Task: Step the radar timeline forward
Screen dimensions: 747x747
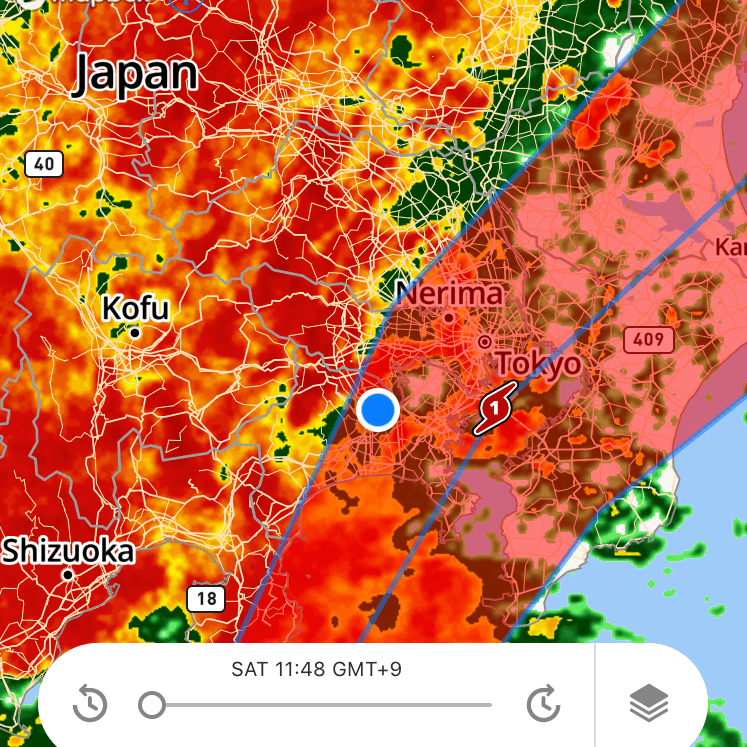Action: (x=544, y=705)
